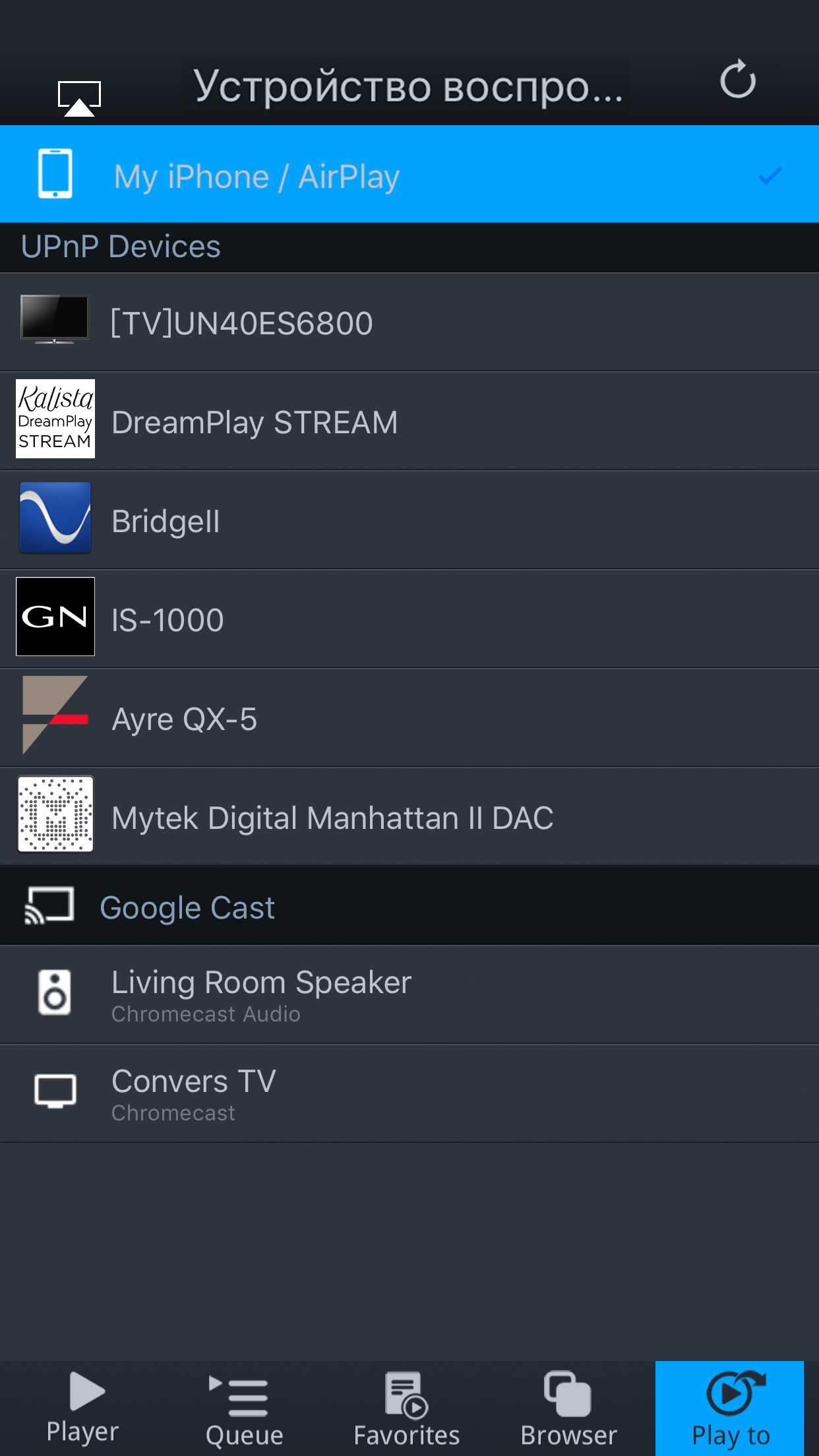The image size is (819, 1456).
Task: Cast to Convers TV Chromecast
Action: tap(409, 1093)
